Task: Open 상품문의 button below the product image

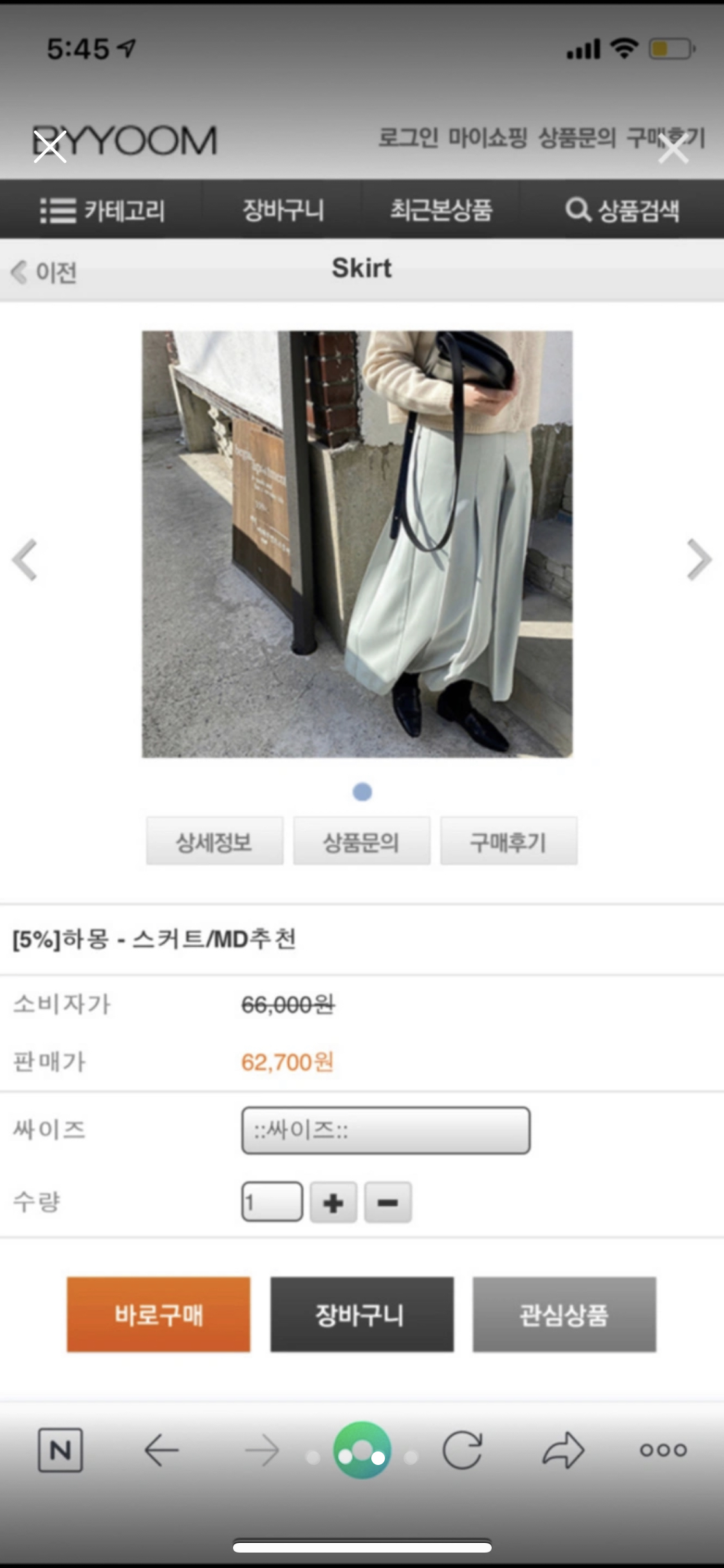Action: [361, 841]
